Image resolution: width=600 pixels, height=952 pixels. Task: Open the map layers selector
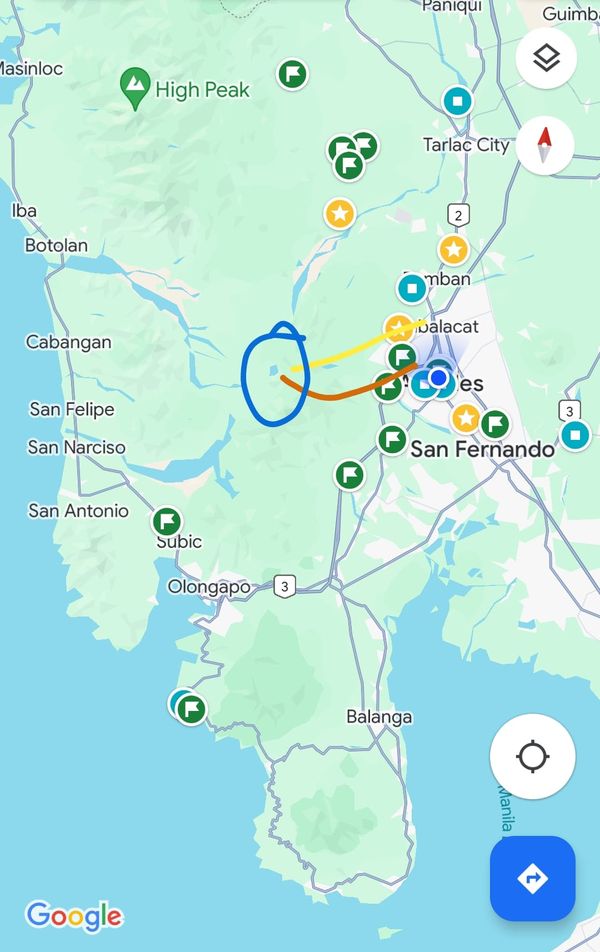(545, 58)
